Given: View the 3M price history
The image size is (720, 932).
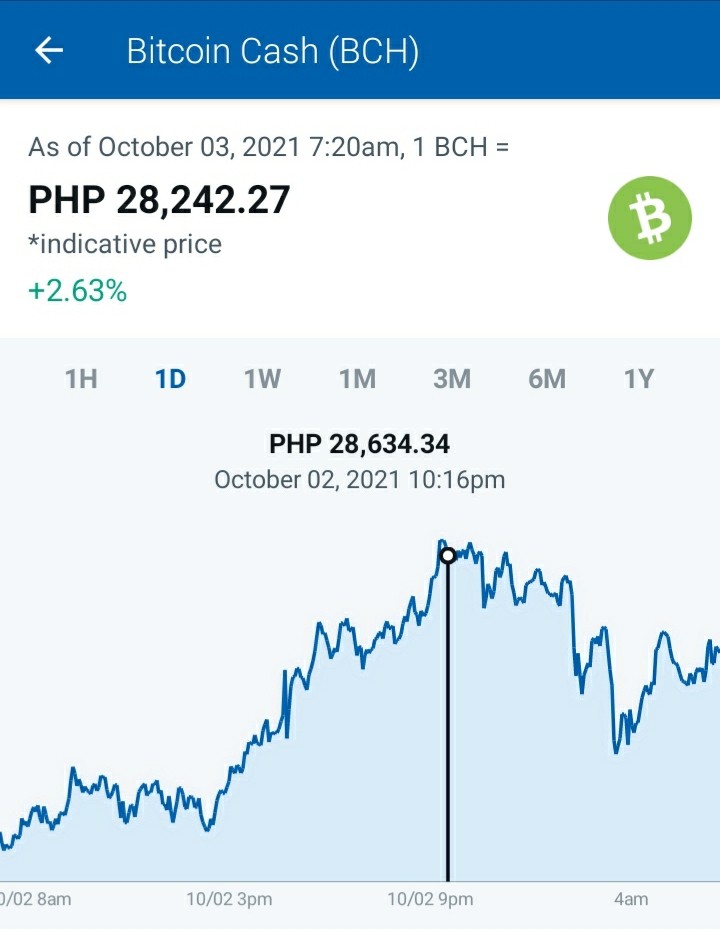Looking at the screenshot, I should tap(452, 379).
